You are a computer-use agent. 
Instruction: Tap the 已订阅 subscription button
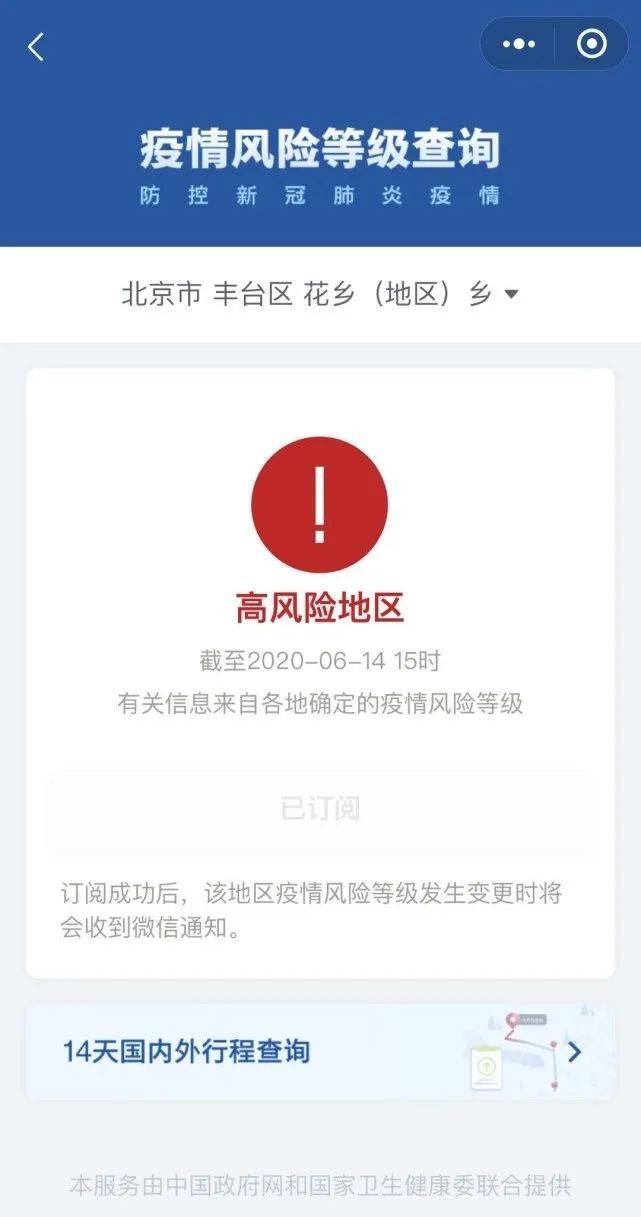tap(320, 808)
